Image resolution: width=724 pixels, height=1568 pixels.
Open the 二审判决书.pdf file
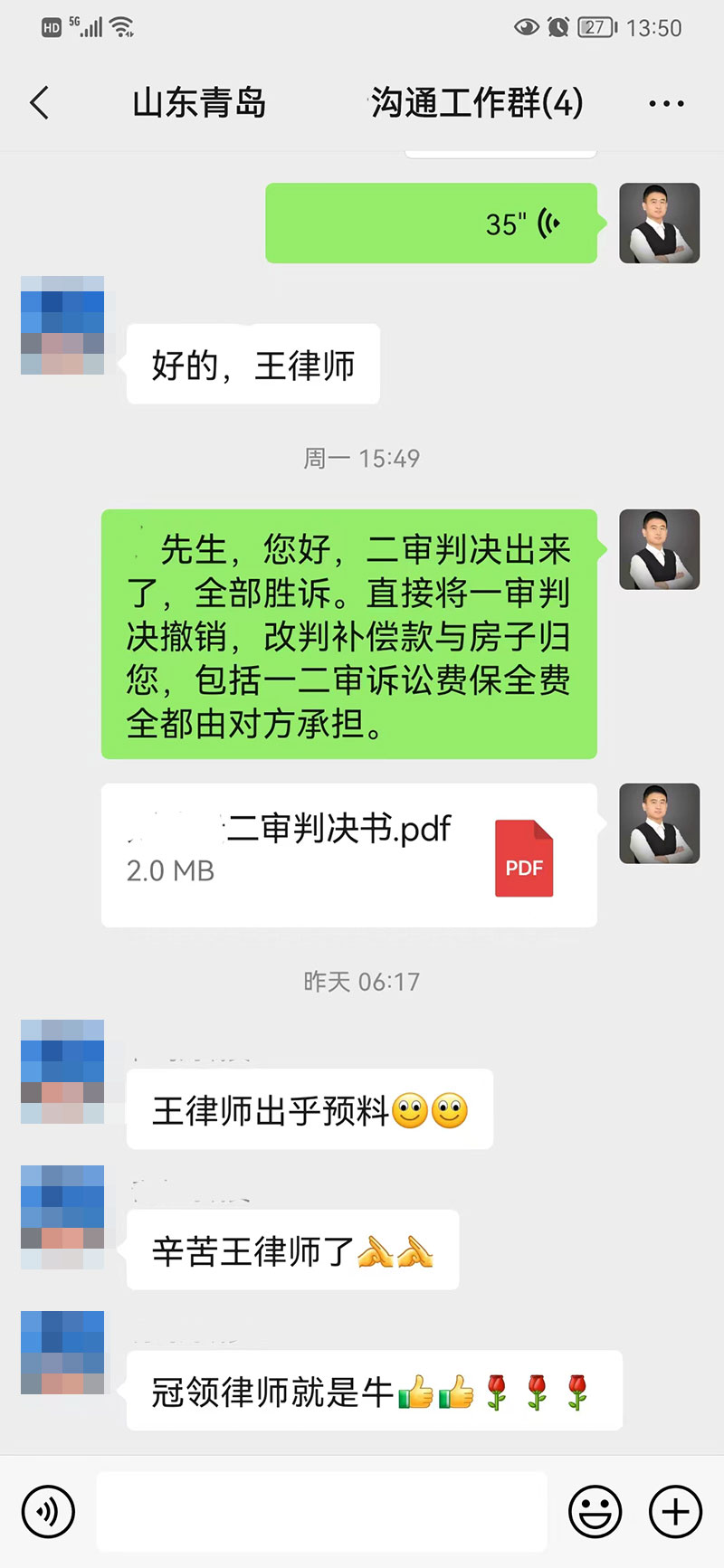point(348,854)
